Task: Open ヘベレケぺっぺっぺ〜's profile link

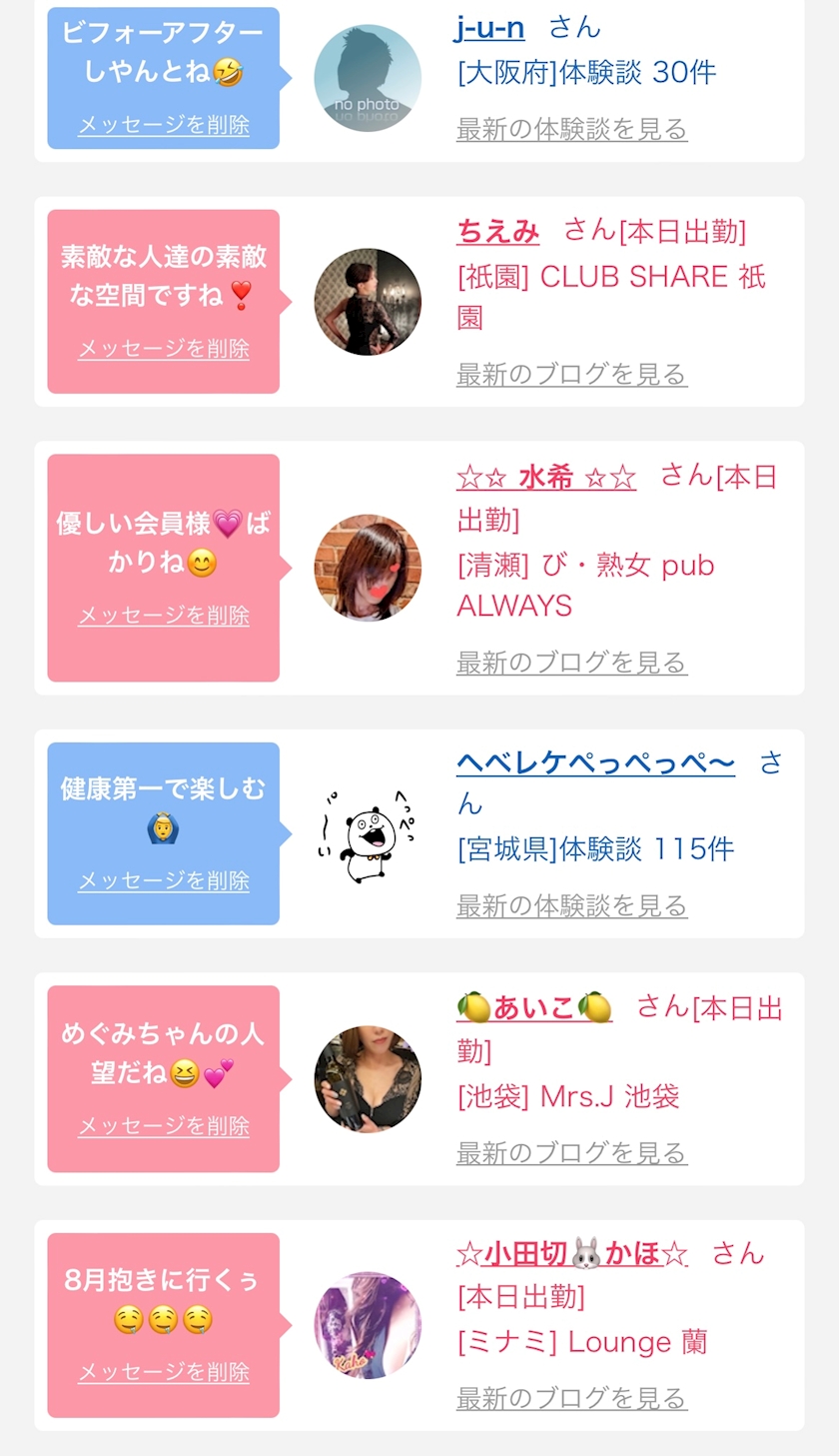Action: tap(595, 763)
